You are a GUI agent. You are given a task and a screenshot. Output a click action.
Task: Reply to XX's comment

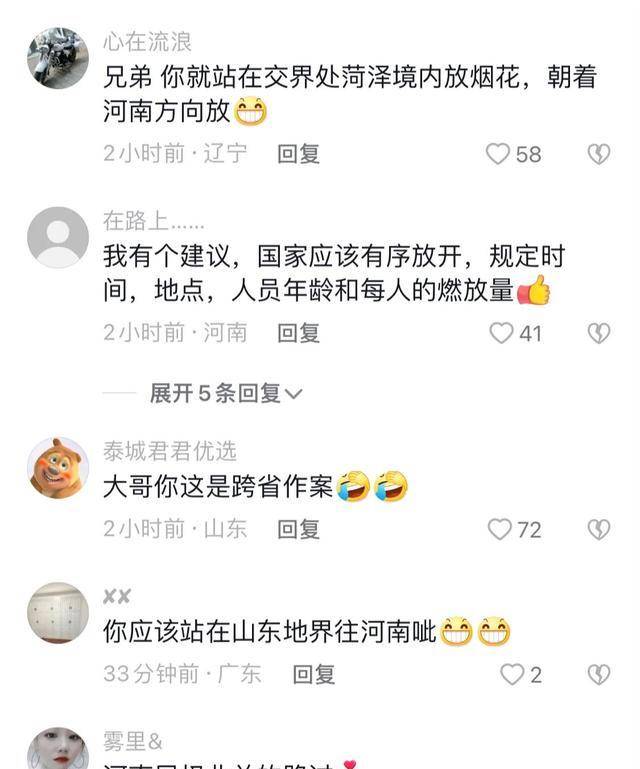click(313, 675)
